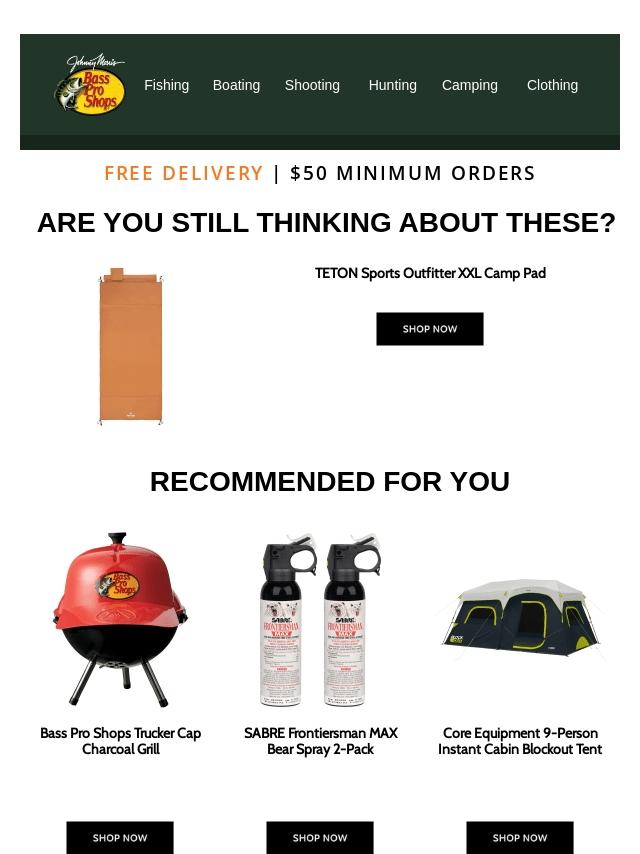Browse the Hunting section
The image size is (640, 854).
coord(392,86)
